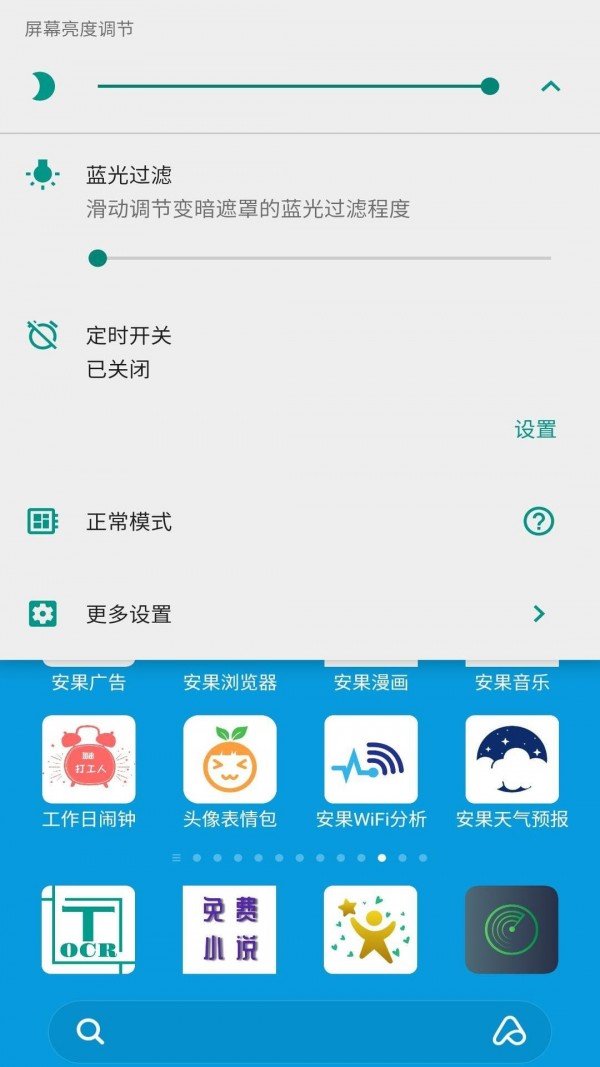Open the yellow figure with stars app
This screenshot has height=1067, width=600.
tap(371, 929)
